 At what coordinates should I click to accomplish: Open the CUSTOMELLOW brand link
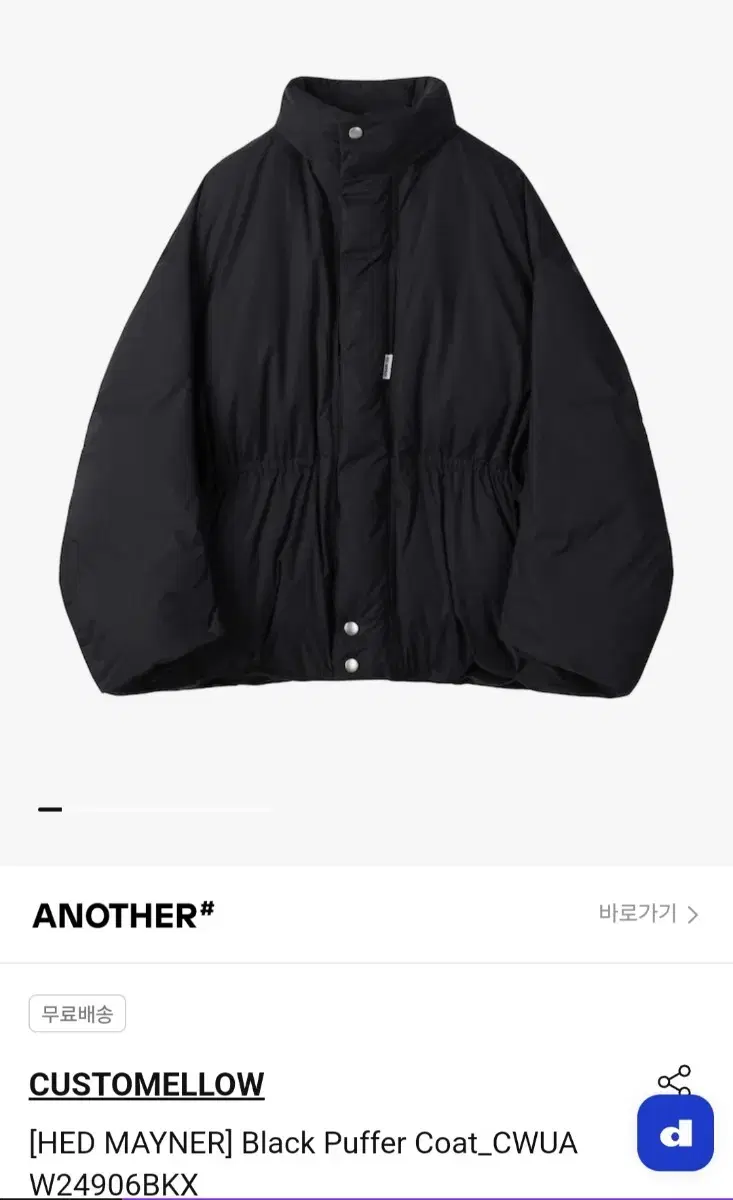coord(147,1084)
